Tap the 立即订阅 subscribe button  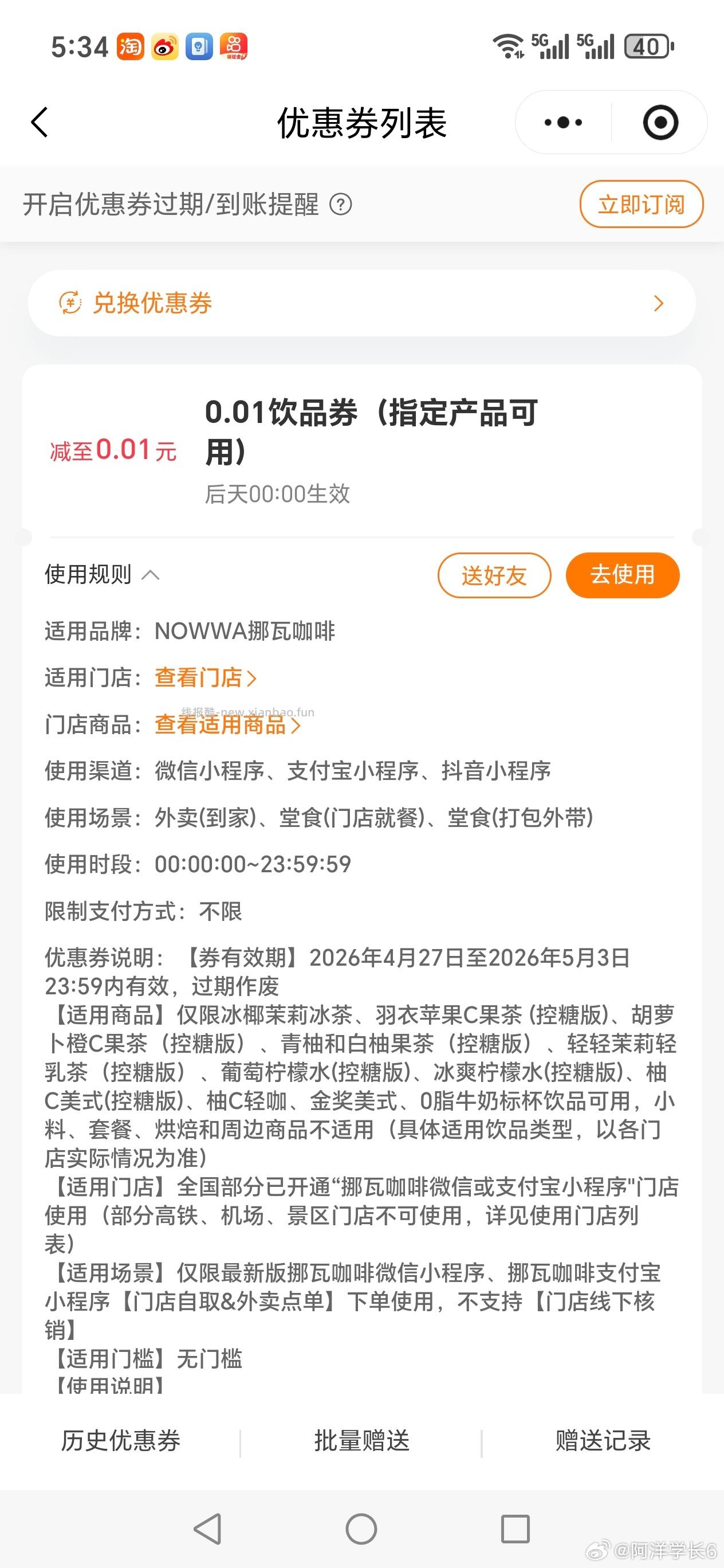pos(640,205)
